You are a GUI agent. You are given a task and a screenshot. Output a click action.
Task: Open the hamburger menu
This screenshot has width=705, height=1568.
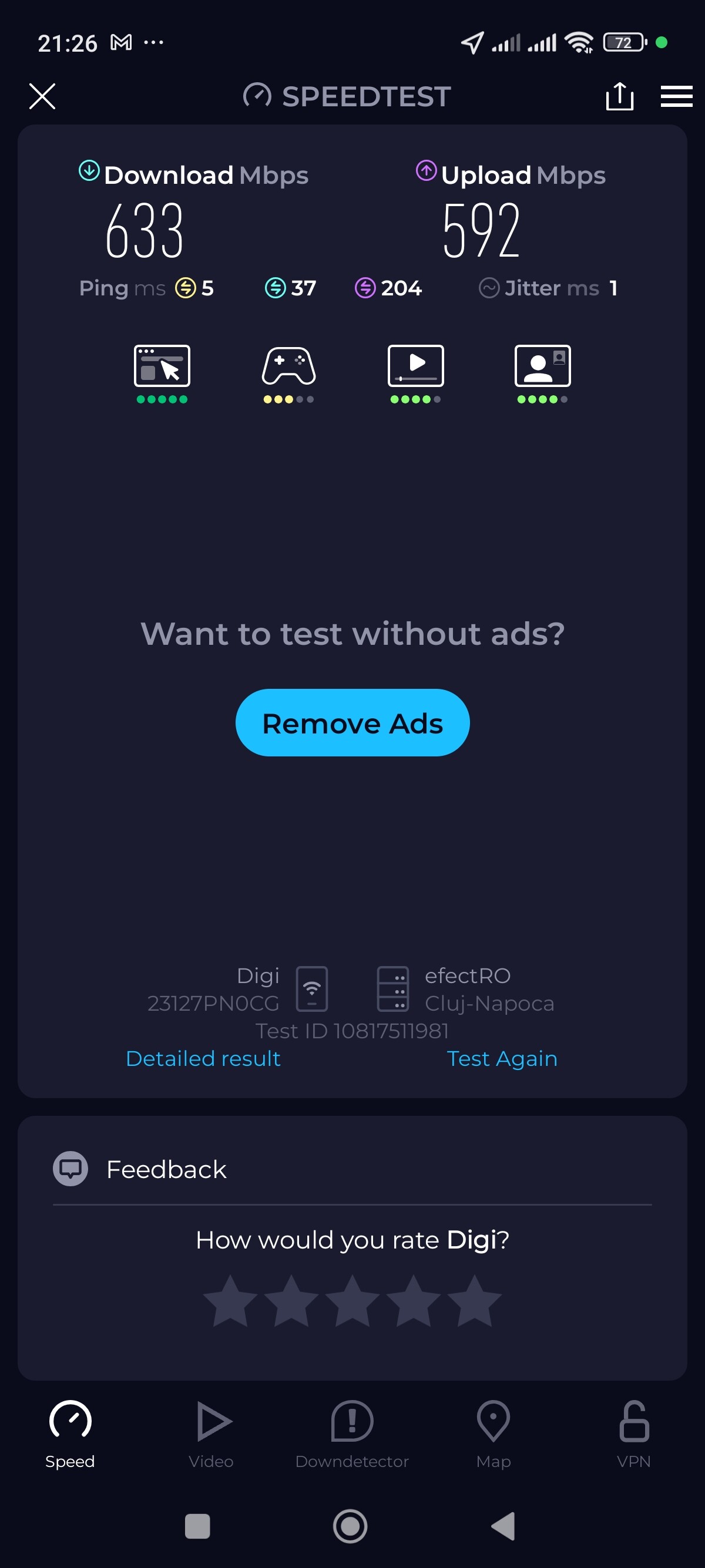click(676, 96)
